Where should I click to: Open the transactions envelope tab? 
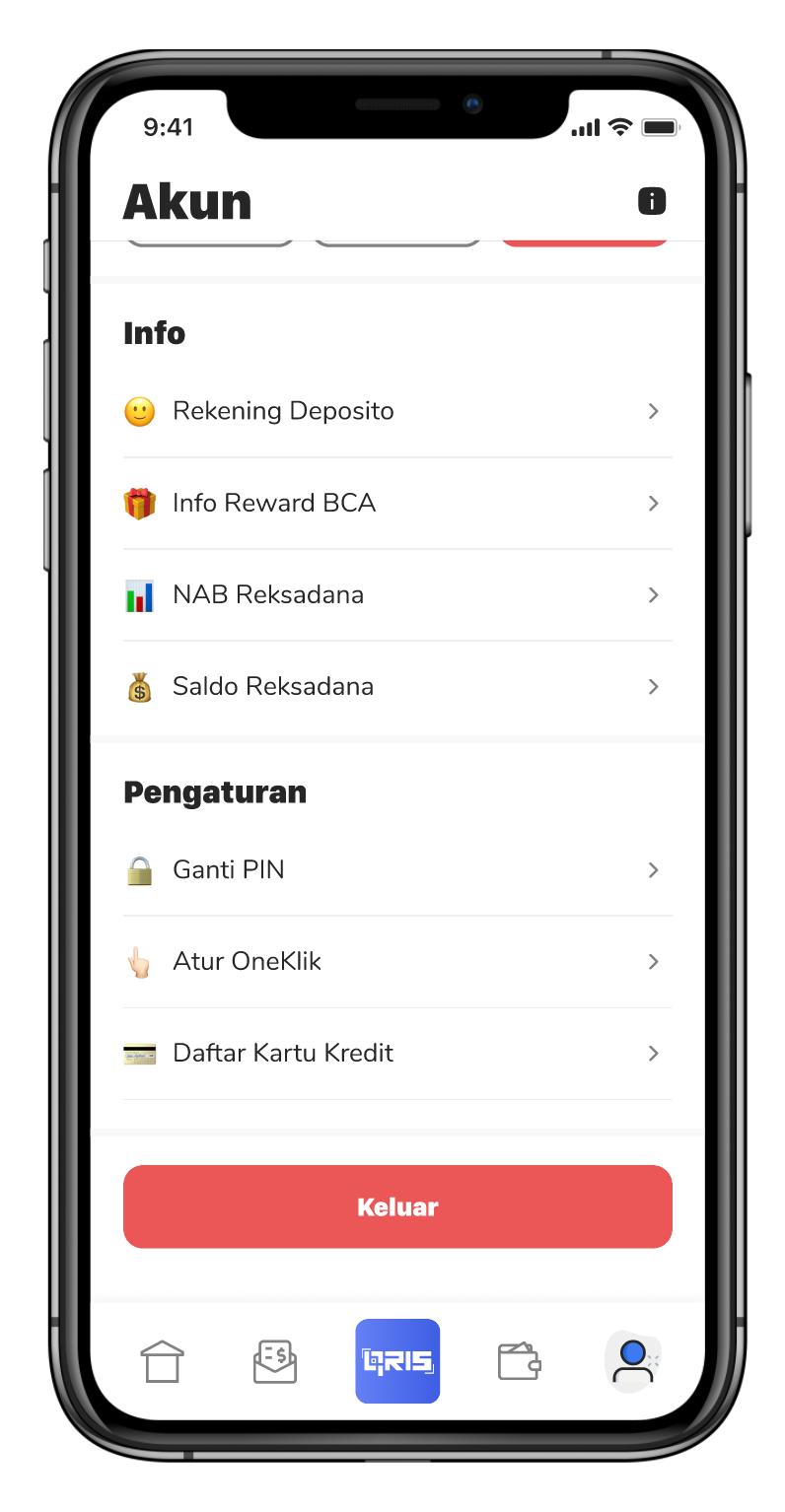275,1362
